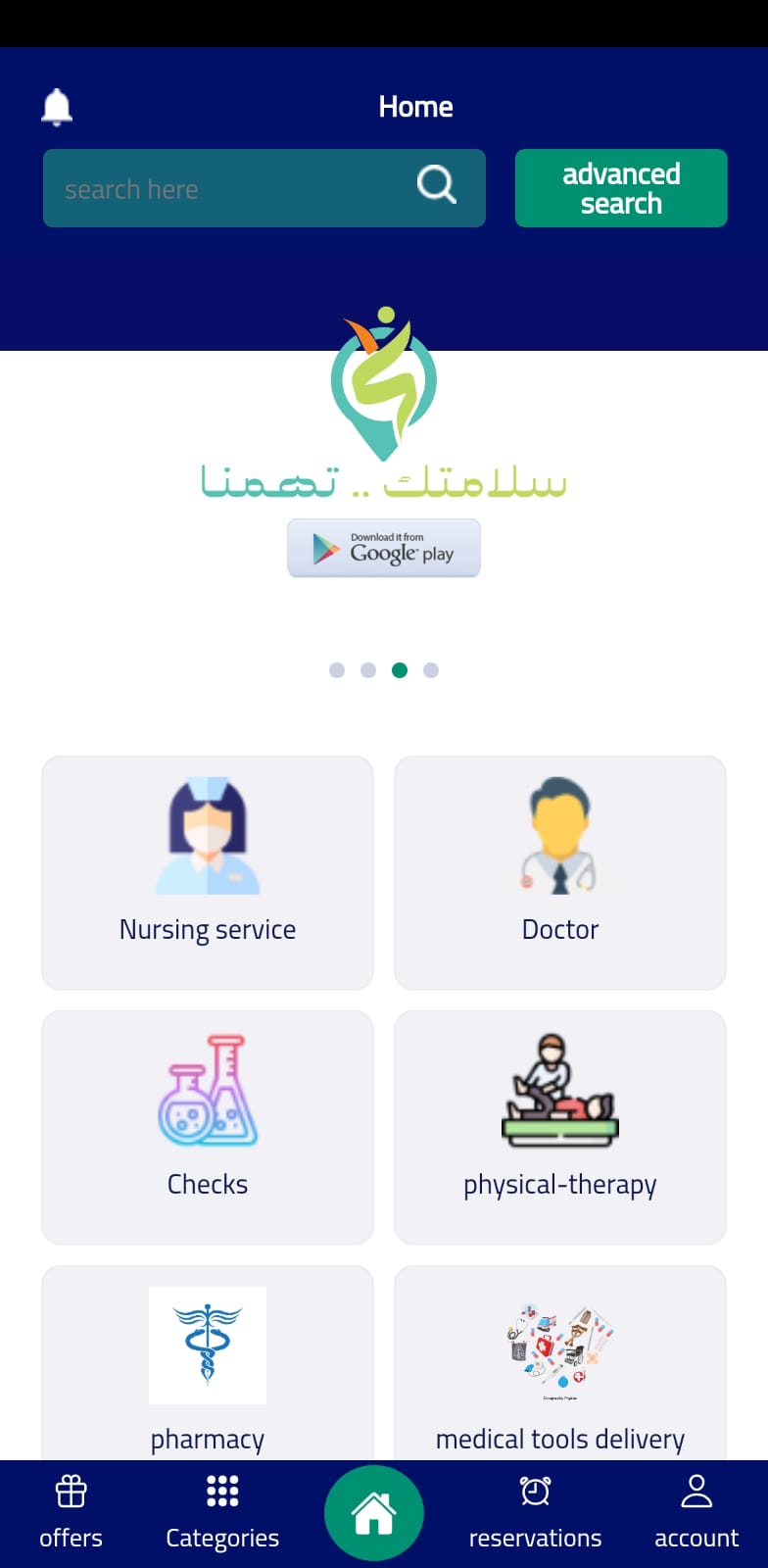Open the Doctor category
Image resolution: width=768 pixels, height=1568 pixels.
[x=559, y=872]
